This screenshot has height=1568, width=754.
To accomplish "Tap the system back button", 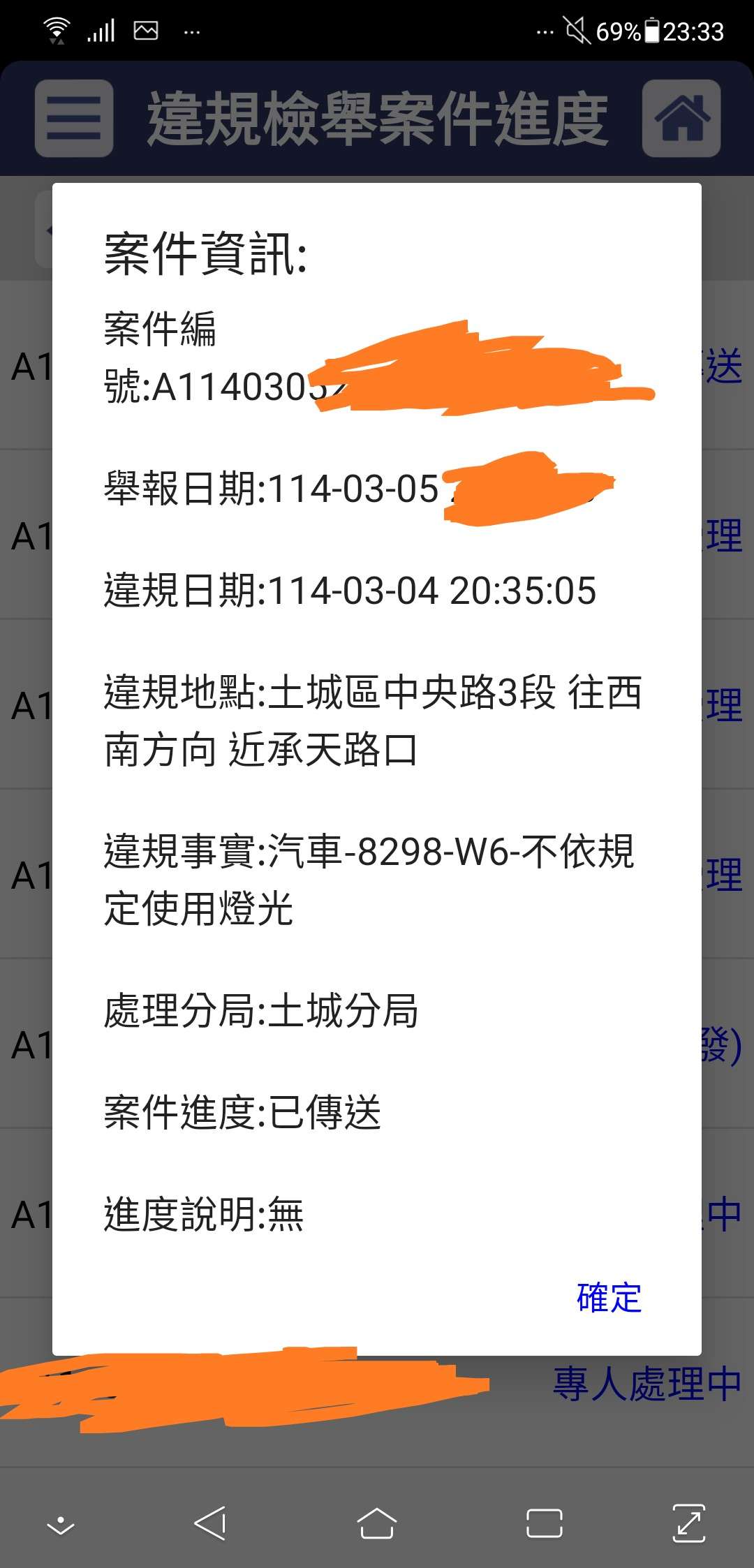I will 210,1523.
